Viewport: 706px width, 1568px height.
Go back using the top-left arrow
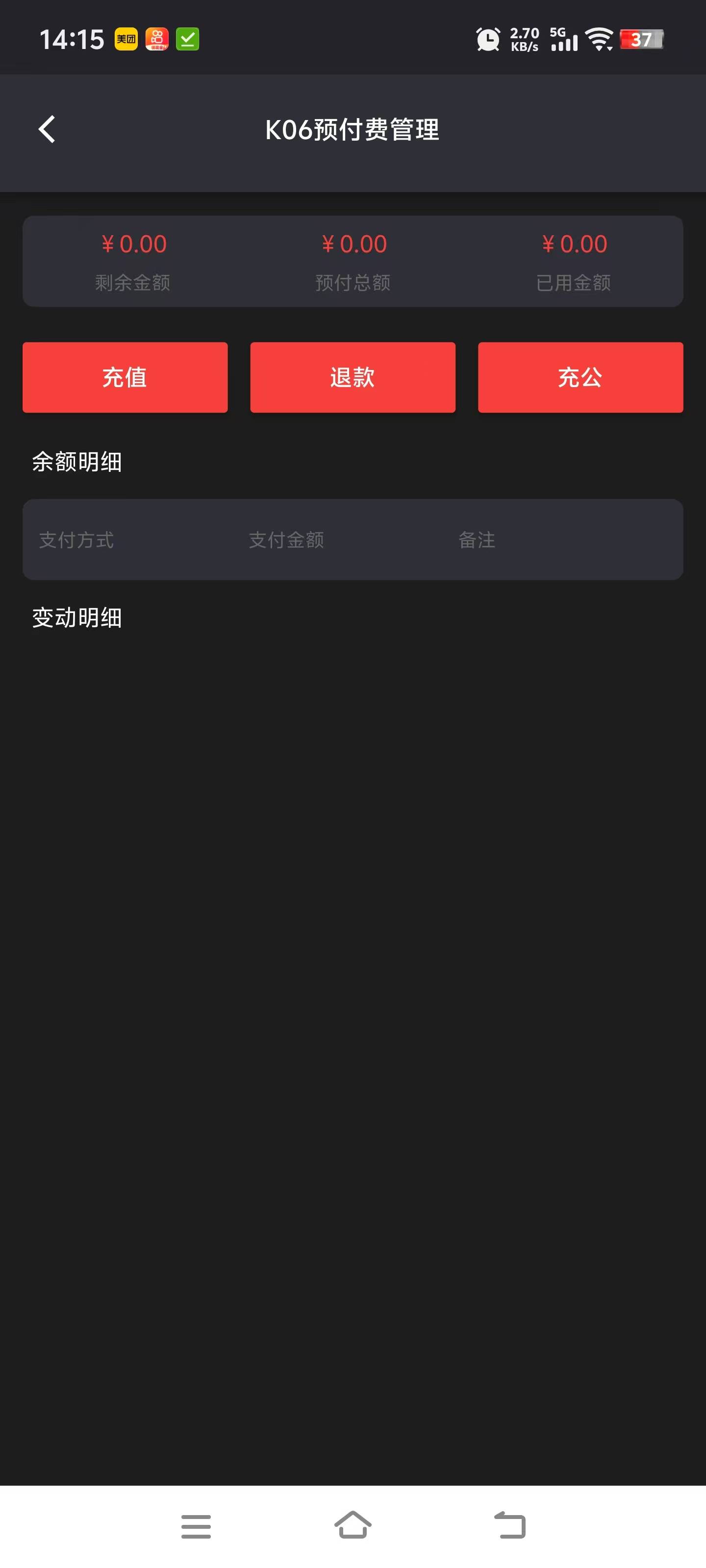[47, 129]
